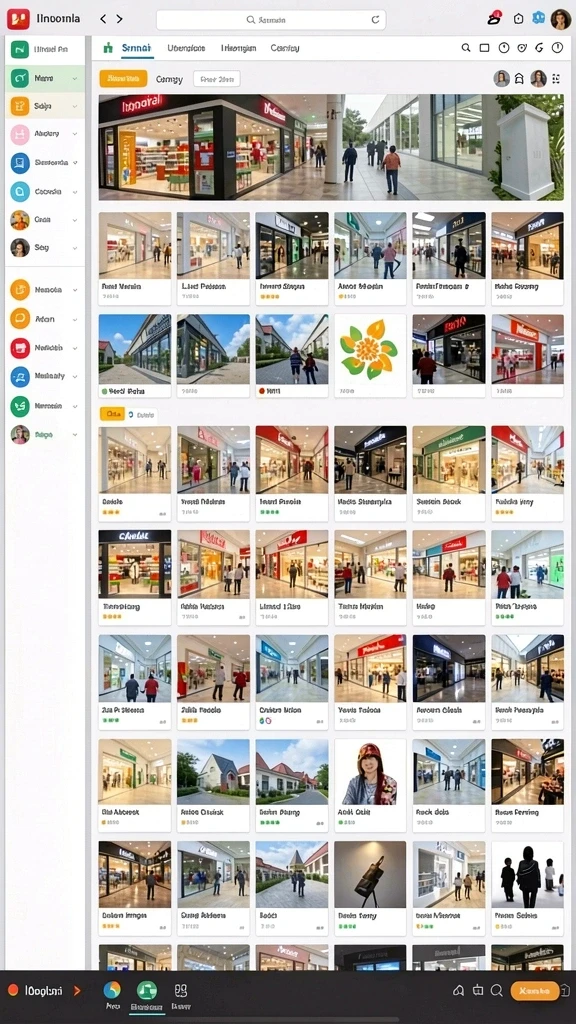This screenshot has height=1024, width=576.
Task: Tap the orange button in the bottom bar
Action: pyautogui.click(x=535, y=991)
